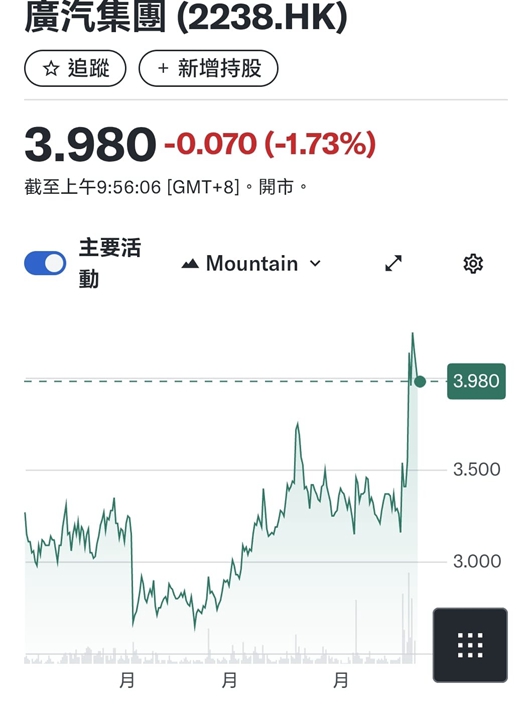
Task: Open the dark grid menu button
Action: click(x=470, y=645)
